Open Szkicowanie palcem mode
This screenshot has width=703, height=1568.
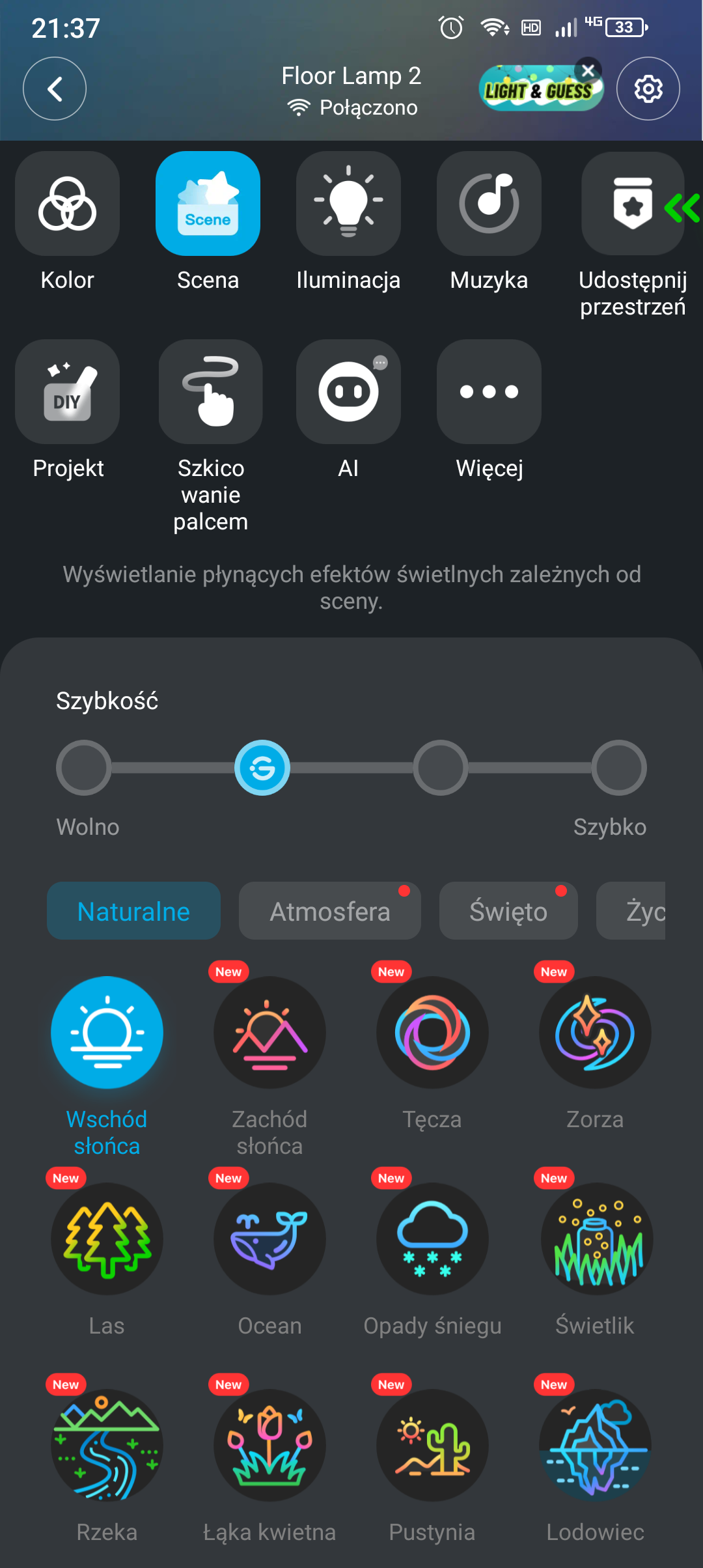coord(210,391)
